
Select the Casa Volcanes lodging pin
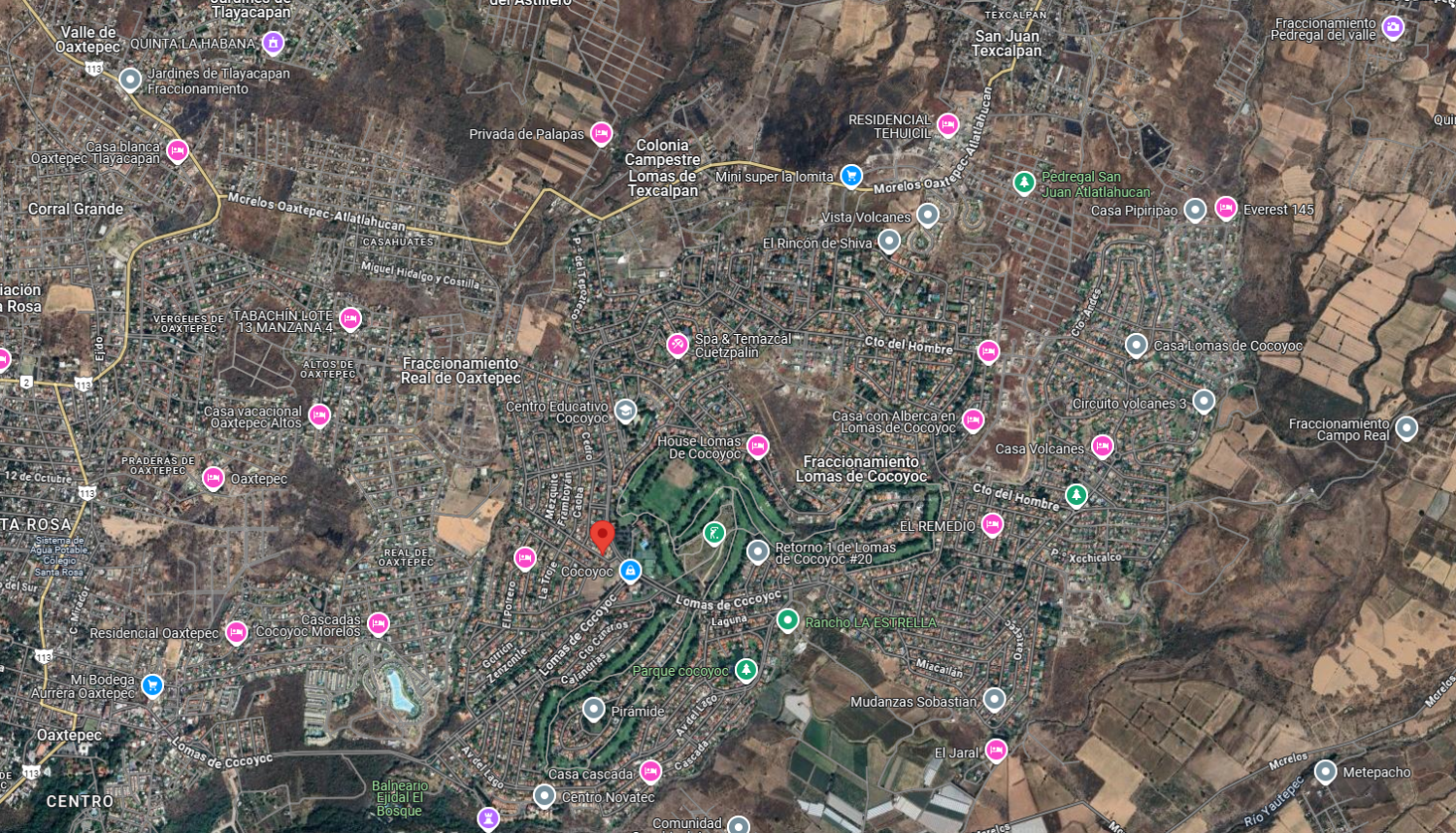(x=1102, y=447)
